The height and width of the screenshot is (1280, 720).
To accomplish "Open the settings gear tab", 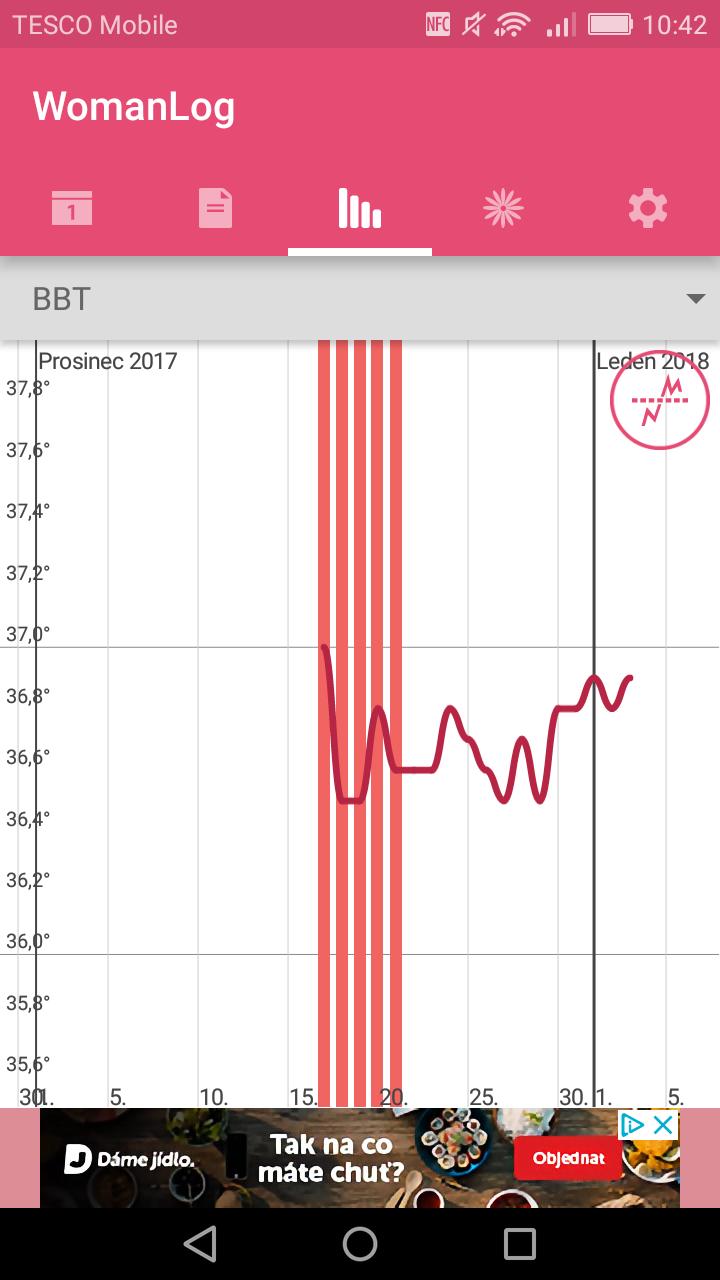I will pos(647,208).
